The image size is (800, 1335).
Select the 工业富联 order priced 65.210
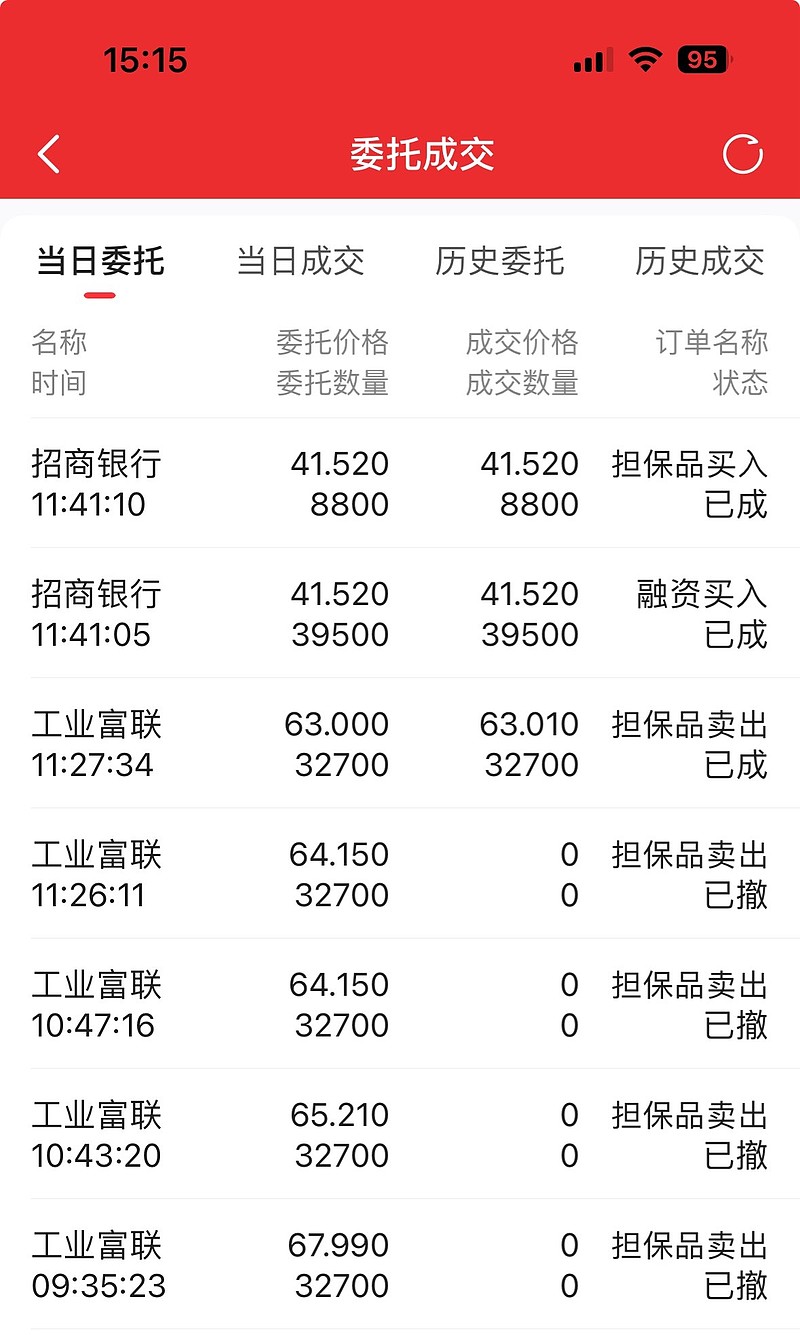click(400, 1134)
